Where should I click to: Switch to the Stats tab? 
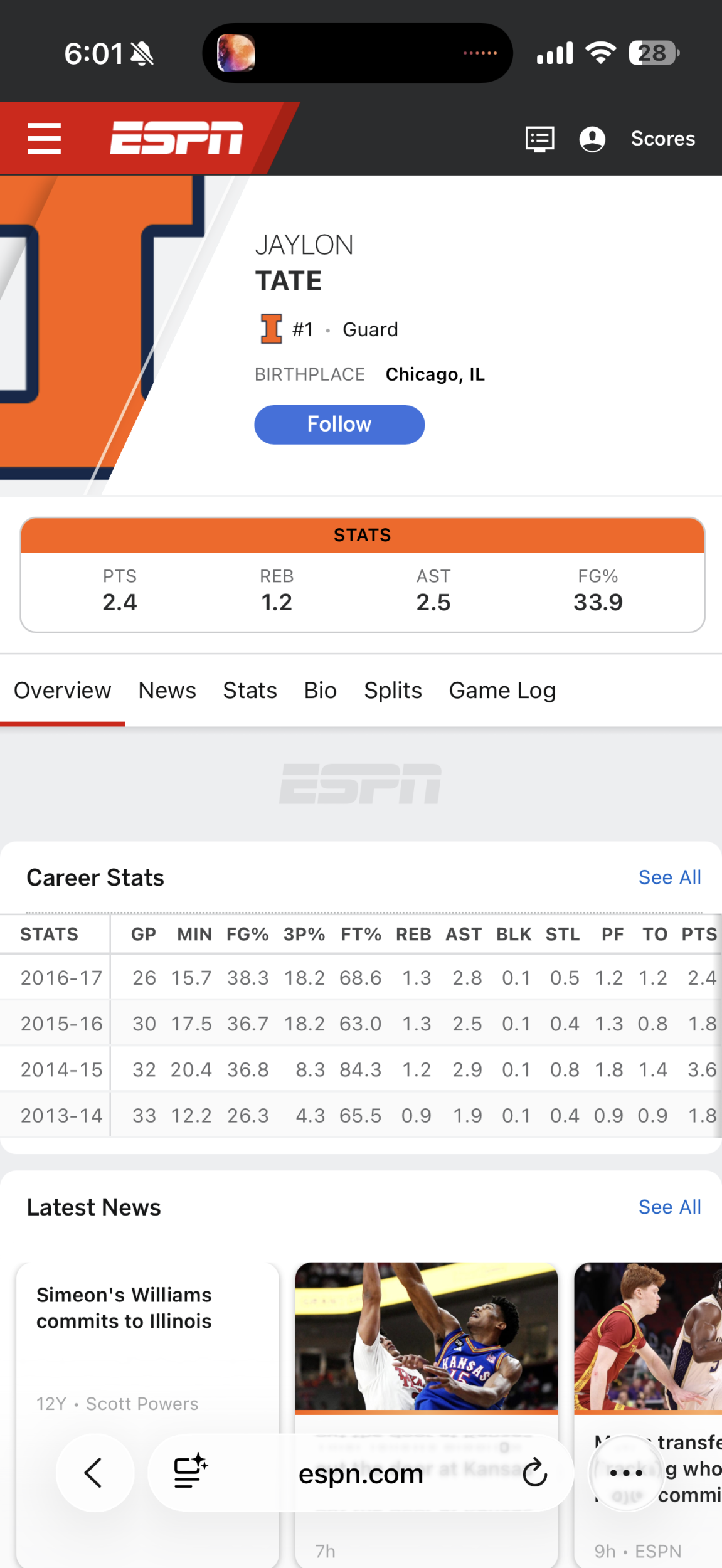pos(250,691)
